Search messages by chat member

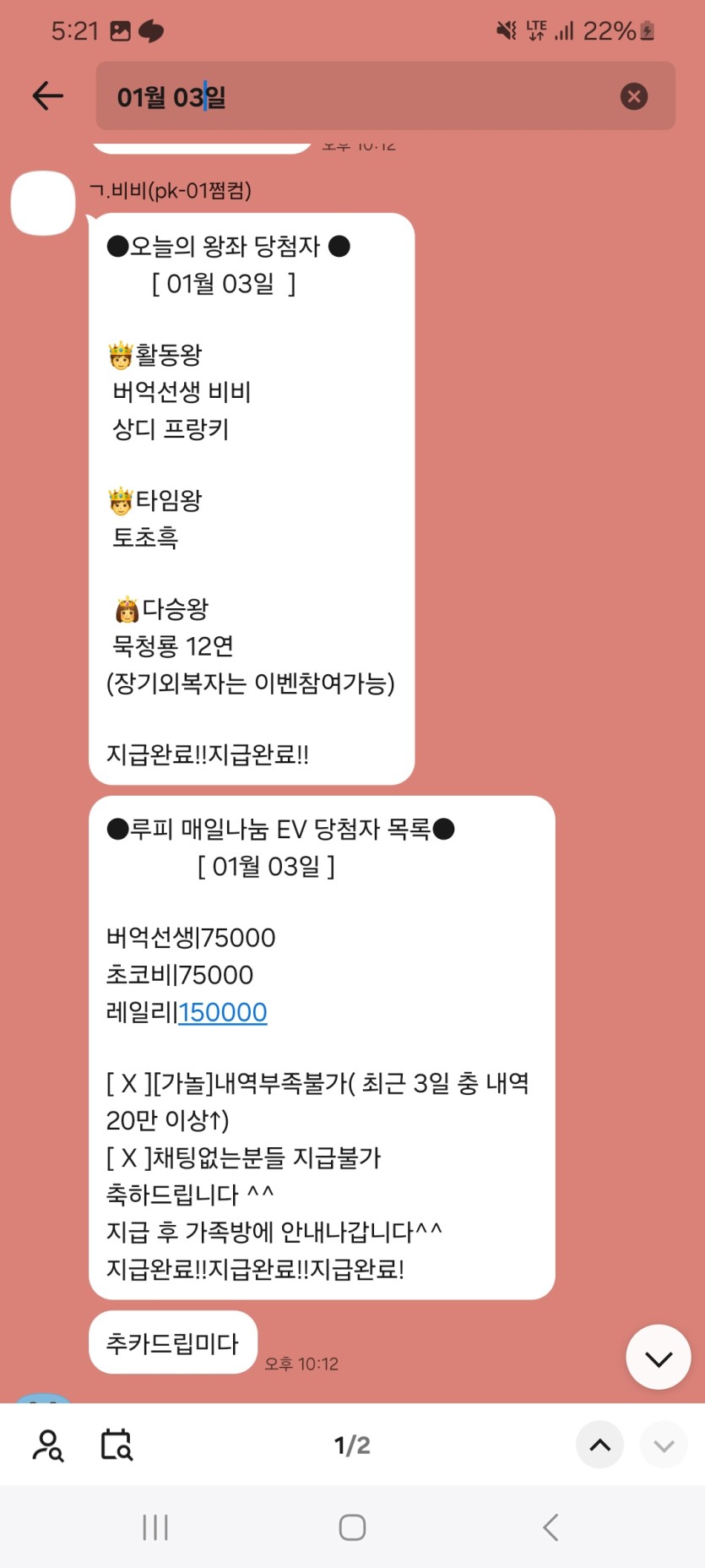(x=48, y=1445)
